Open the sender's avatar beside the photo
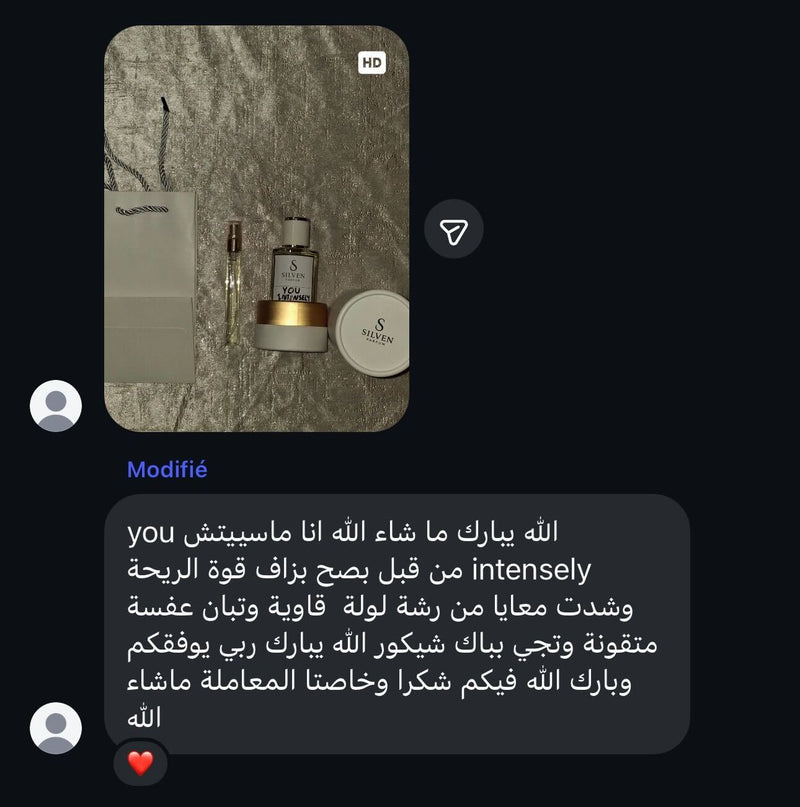The width and height of the screenshot is (800, 807). [56, 406]
